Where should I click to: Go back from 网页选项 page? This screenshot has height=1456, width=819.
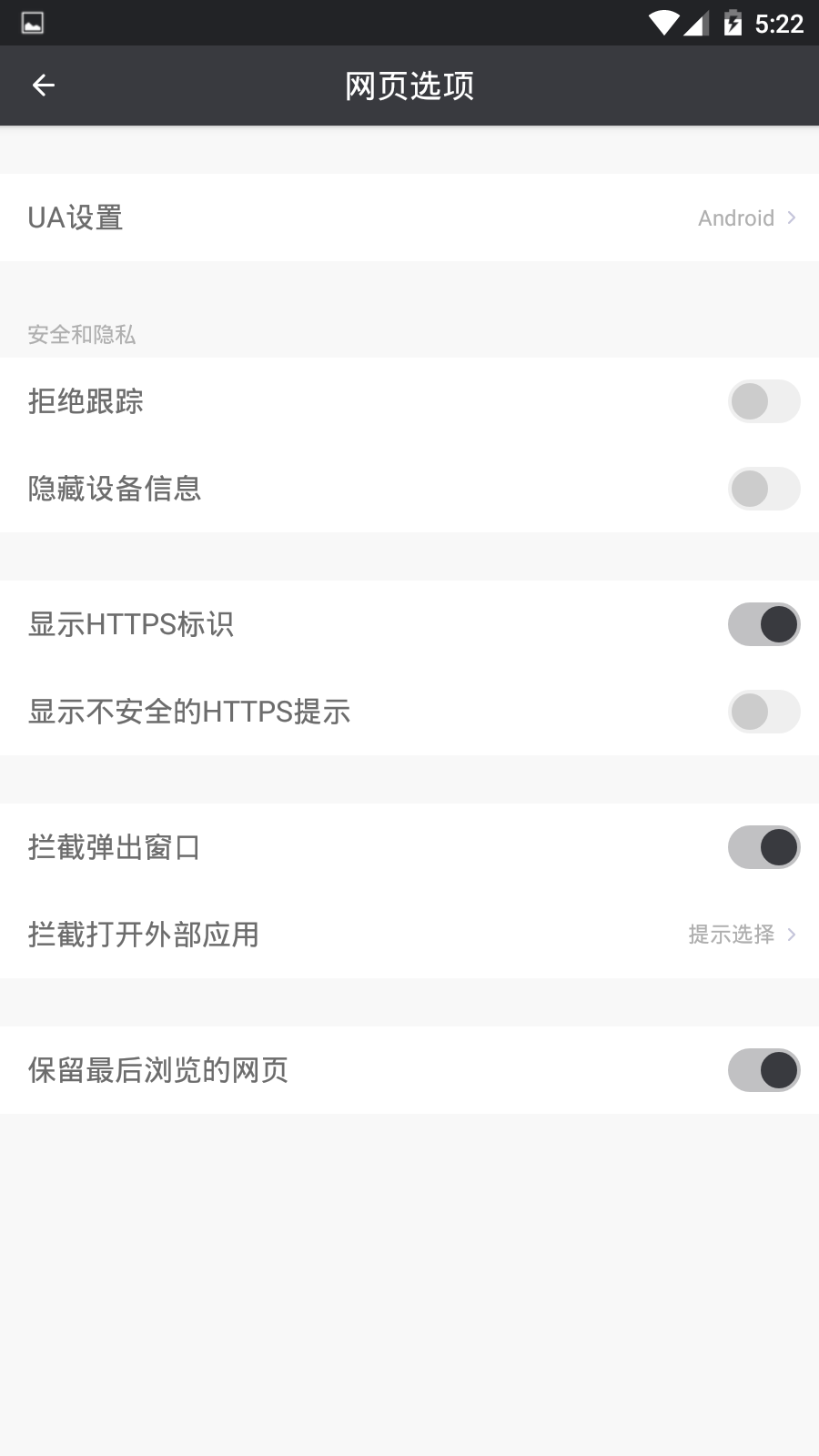click(x=44, y=86)
